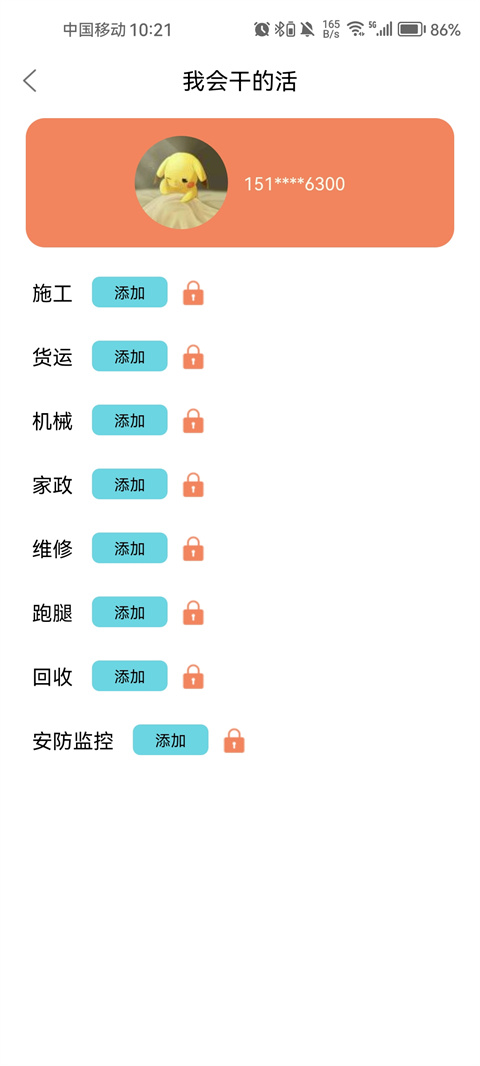The image size is (480, 1066).
Task: Tap 添加 beside 机械
Action: (x=130, y=420)
